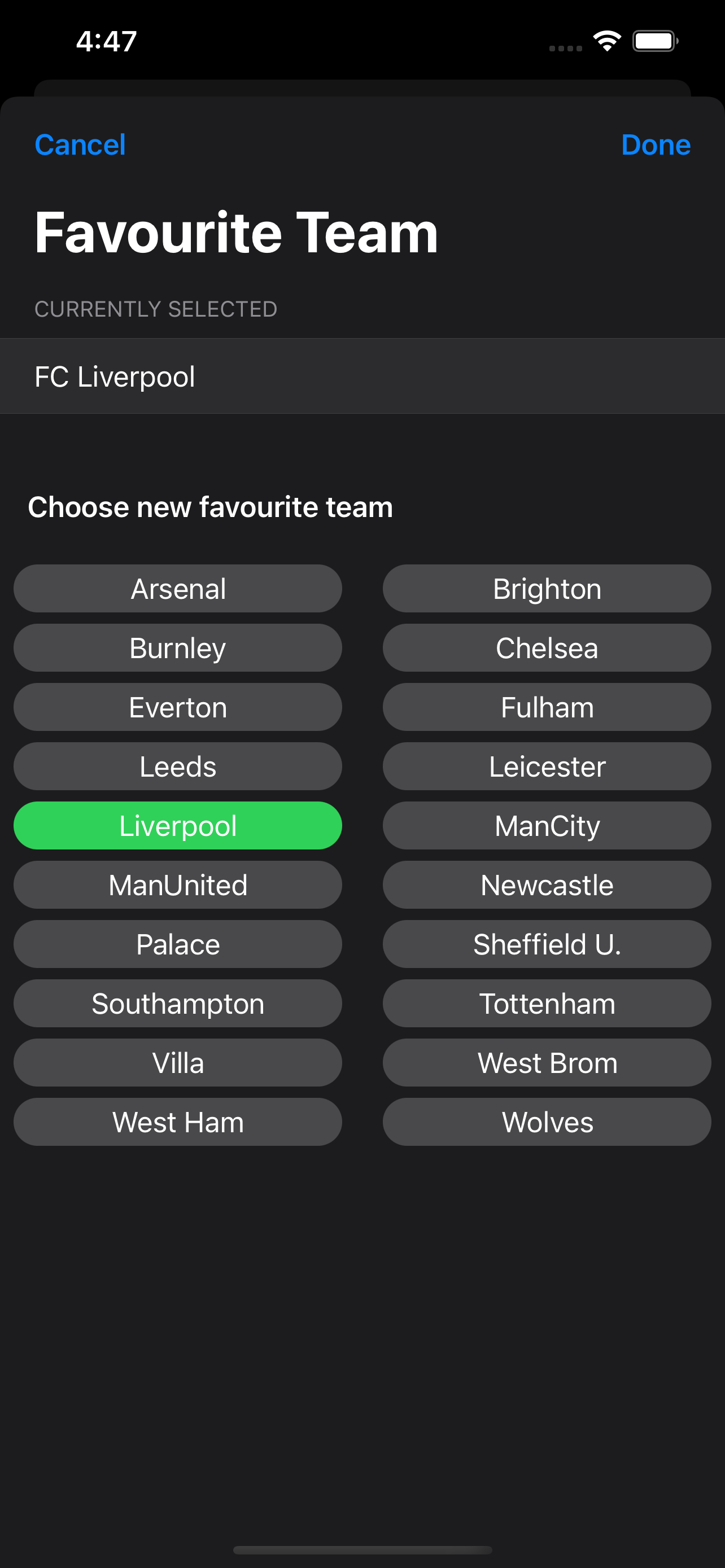
Task: Tap Everton in the team grid
Action: tap(178, 707)
